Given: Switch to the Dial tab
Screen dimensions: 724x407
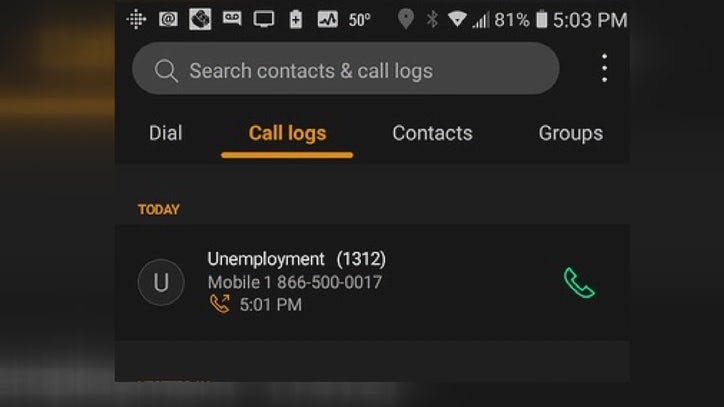Looking at the screenshot, I should coord(166,133).
